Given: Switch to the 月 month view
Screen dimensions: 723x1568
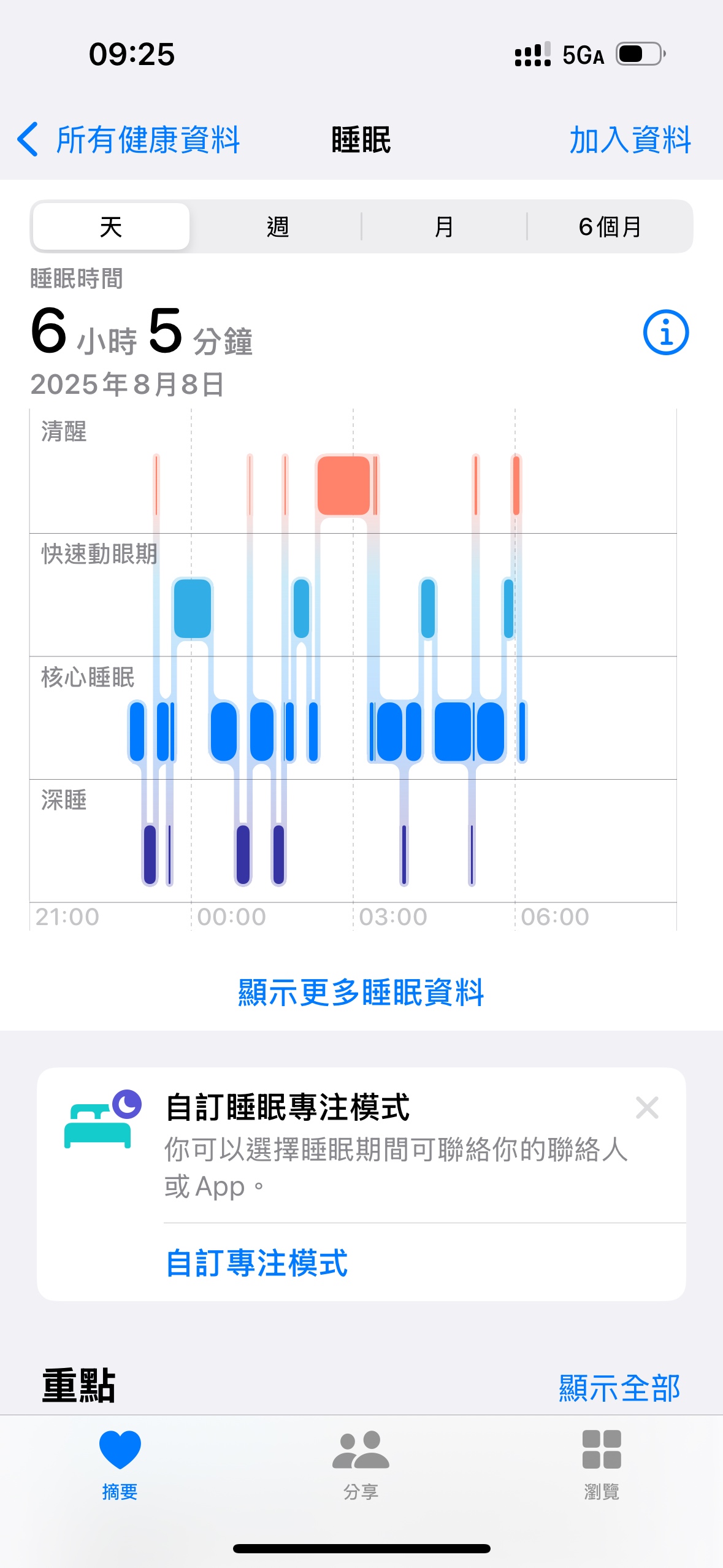Looking at the screenshot, I should point(443,227).
